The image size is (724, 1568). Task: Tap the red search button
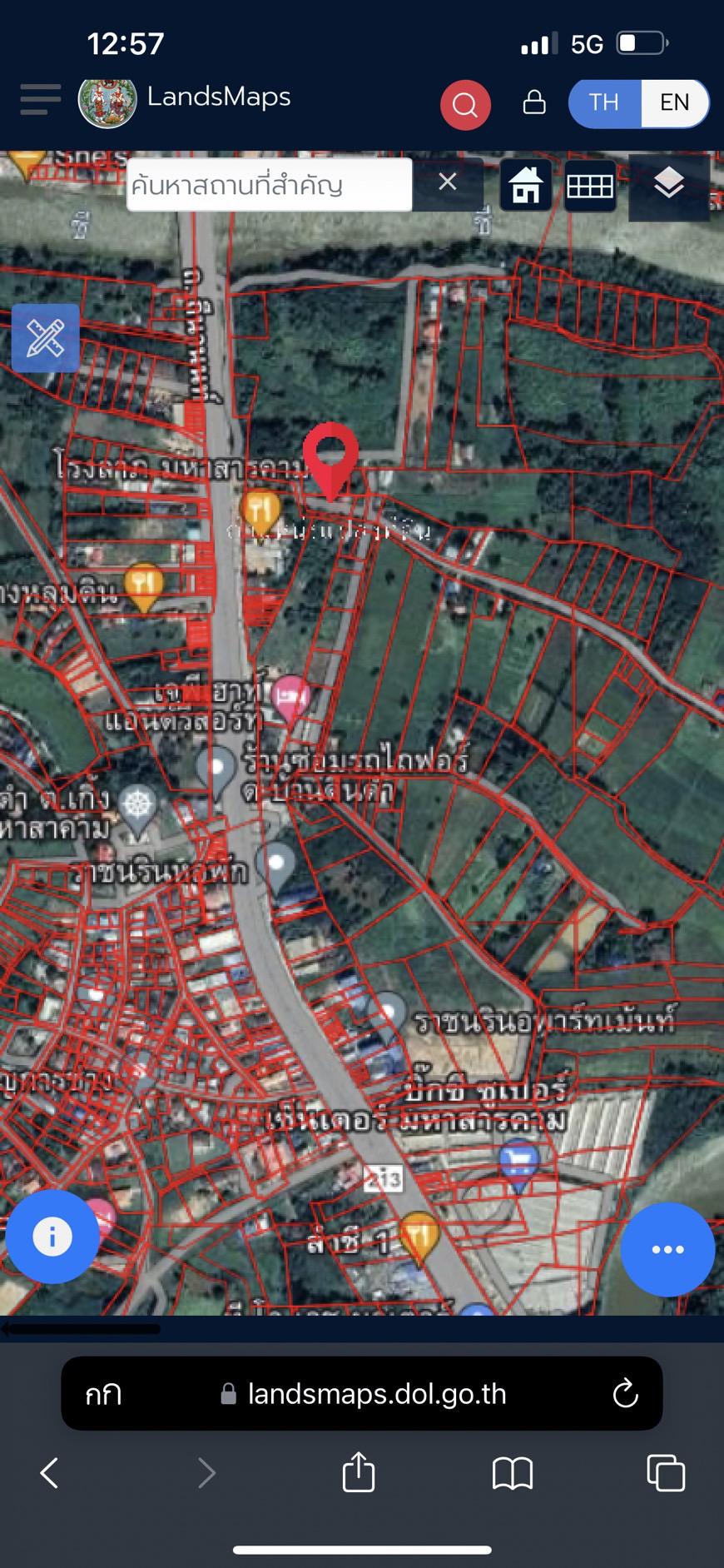click(465, 105)
